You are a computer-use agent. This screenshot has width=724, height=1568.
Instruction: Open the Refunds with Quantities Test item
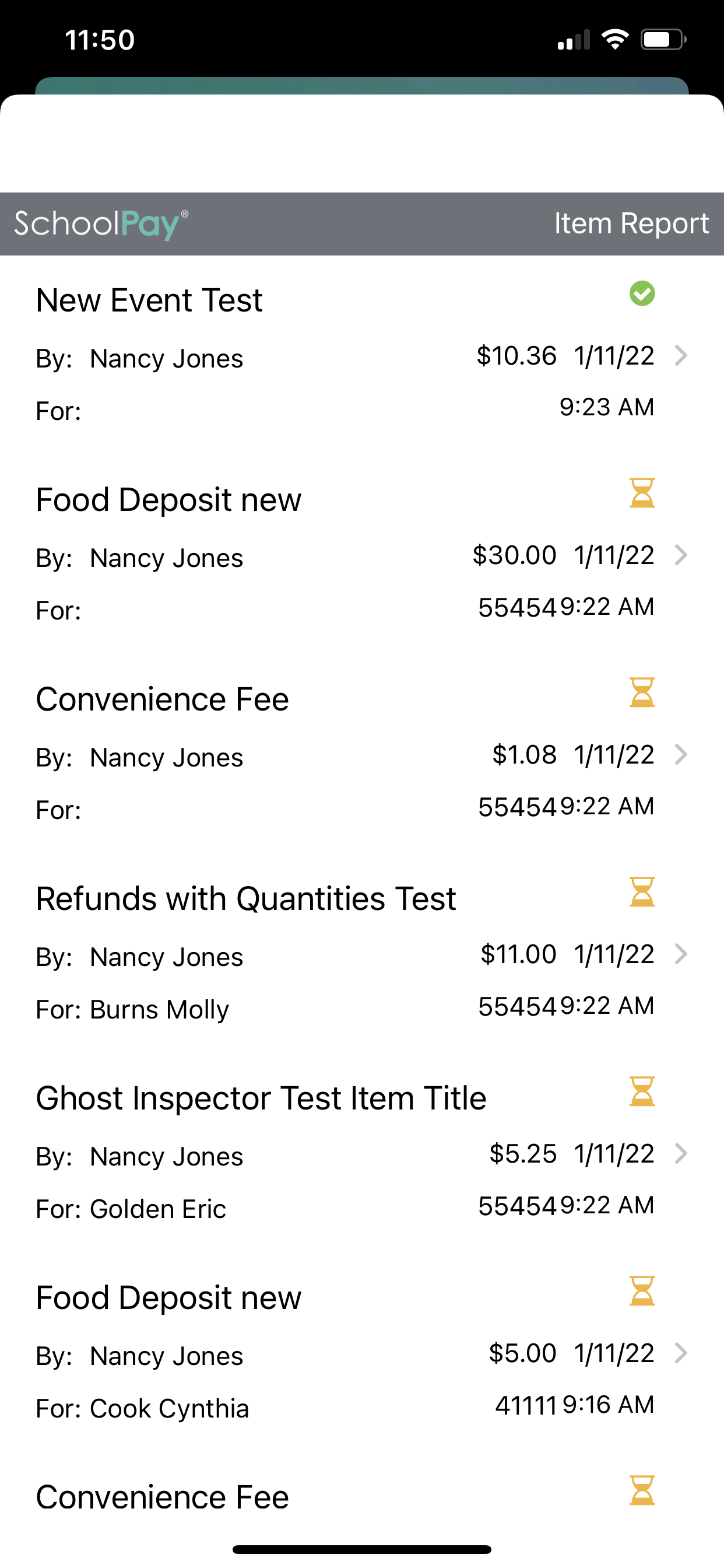pyautogui.click(x=362, y=953)
